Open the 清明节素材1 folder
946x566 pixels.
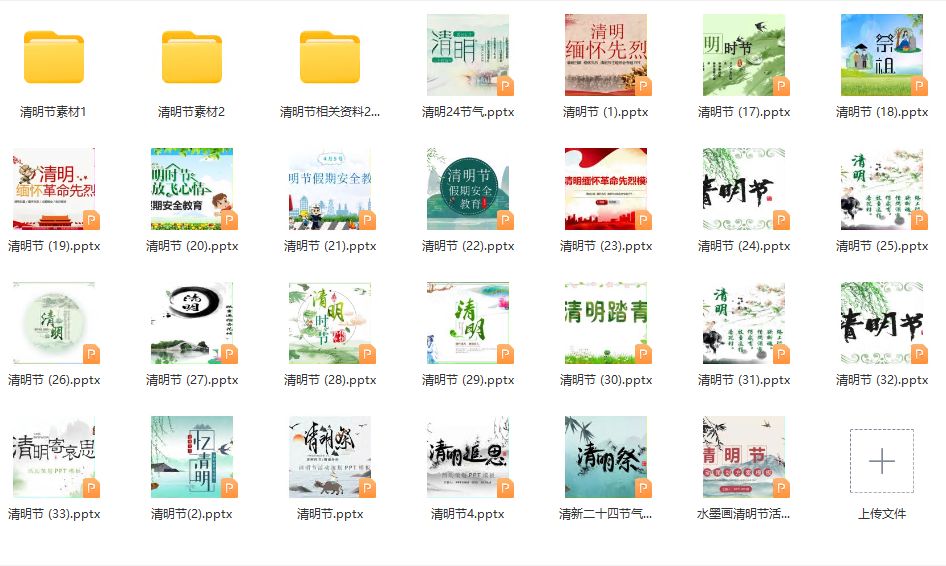54,57
